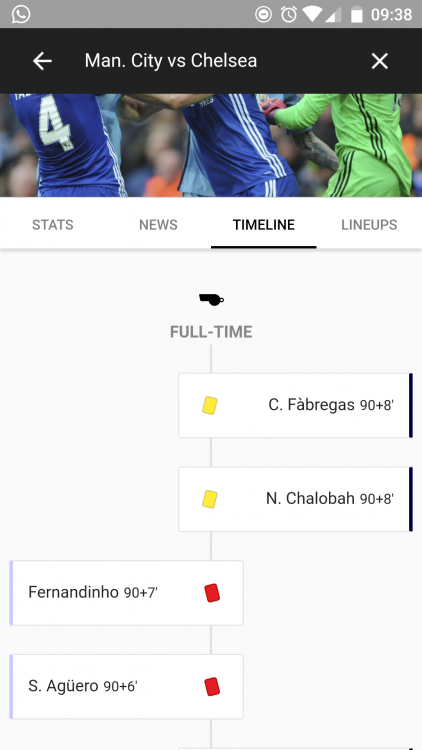The image size is (422, 750).
Task: Close the Man. City vs Chelsea view
Action: tap(379, 61)
